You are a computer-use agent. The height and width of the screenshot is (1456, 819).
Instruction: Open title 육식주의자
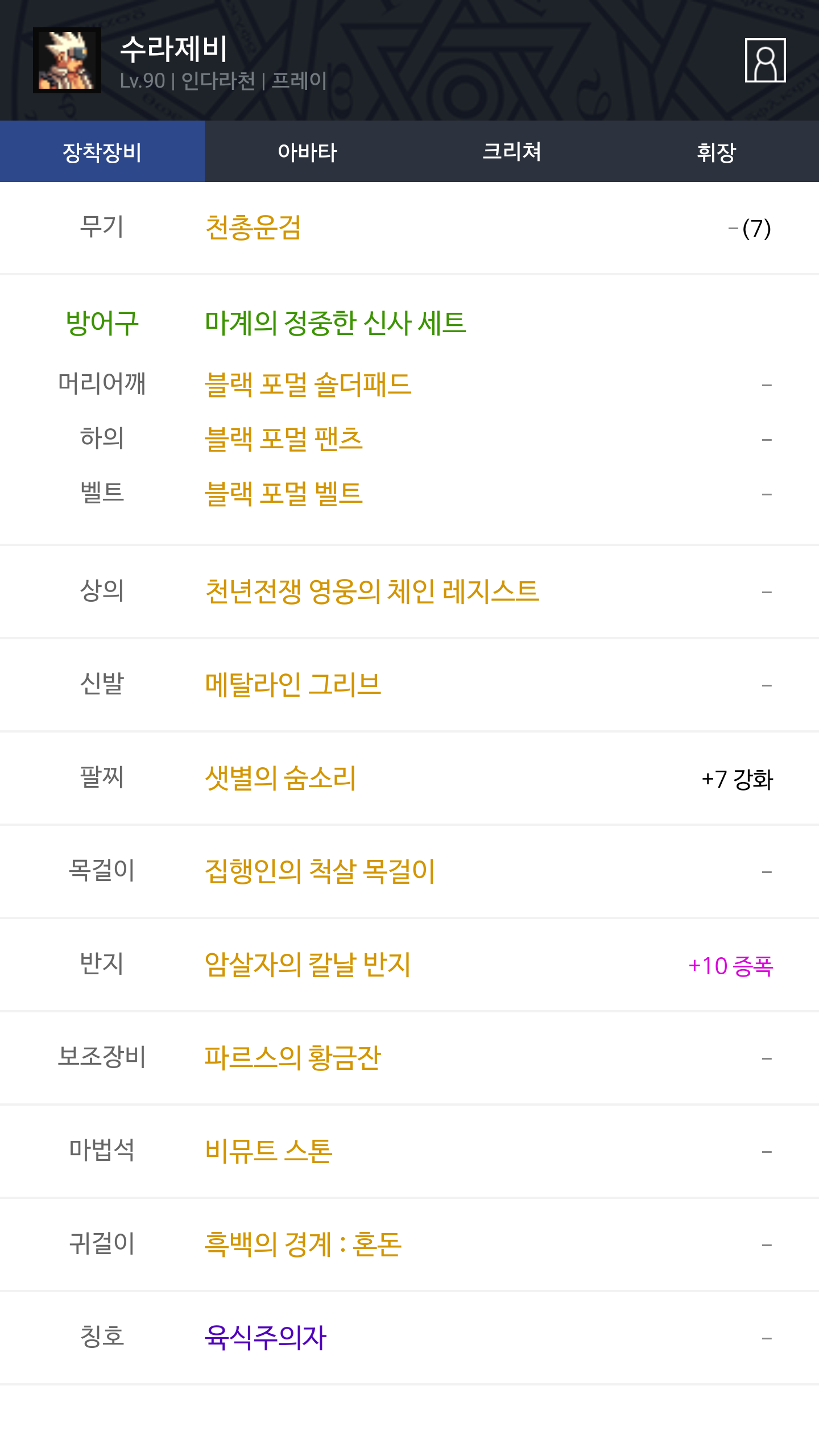266,1338
